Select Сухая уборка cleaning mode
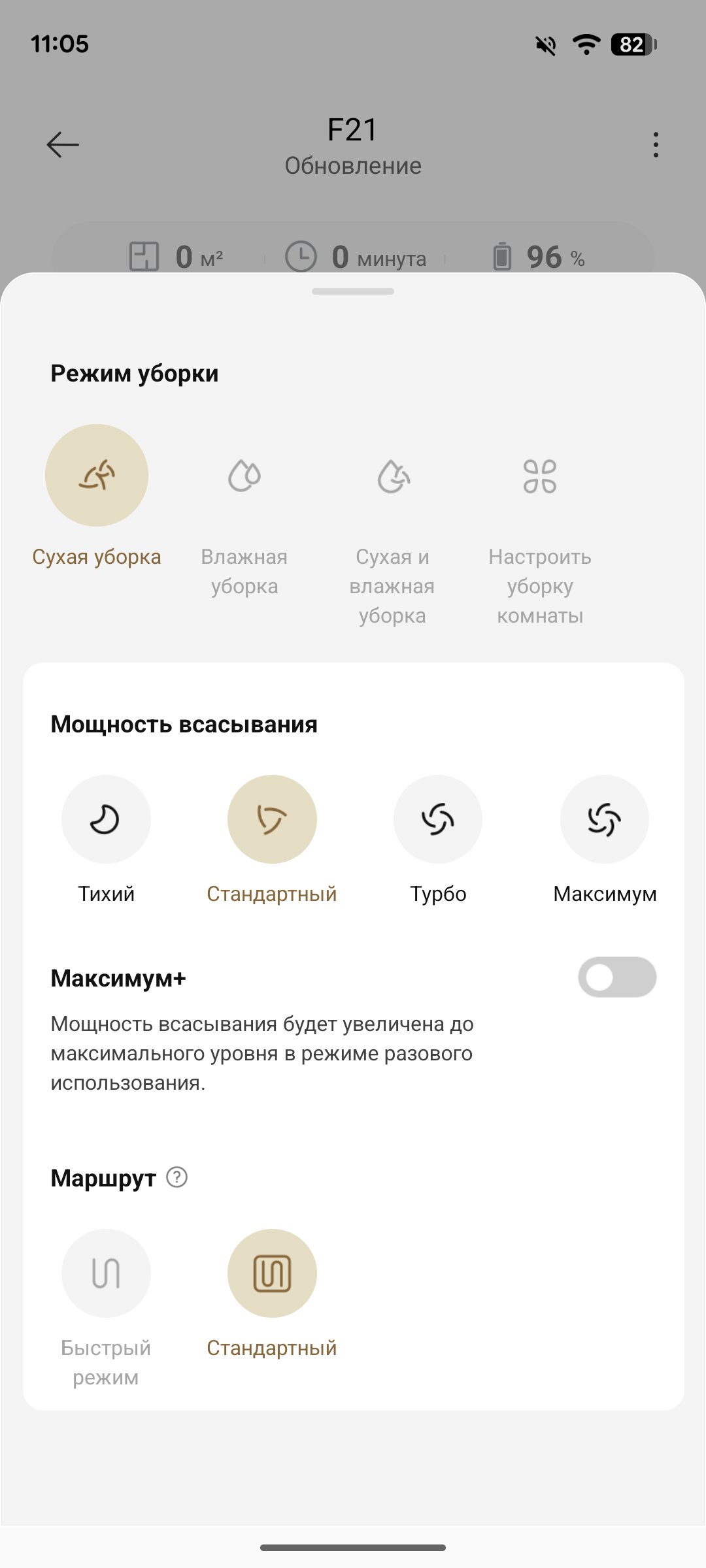 pyautogui.click(x=97, y=476)
